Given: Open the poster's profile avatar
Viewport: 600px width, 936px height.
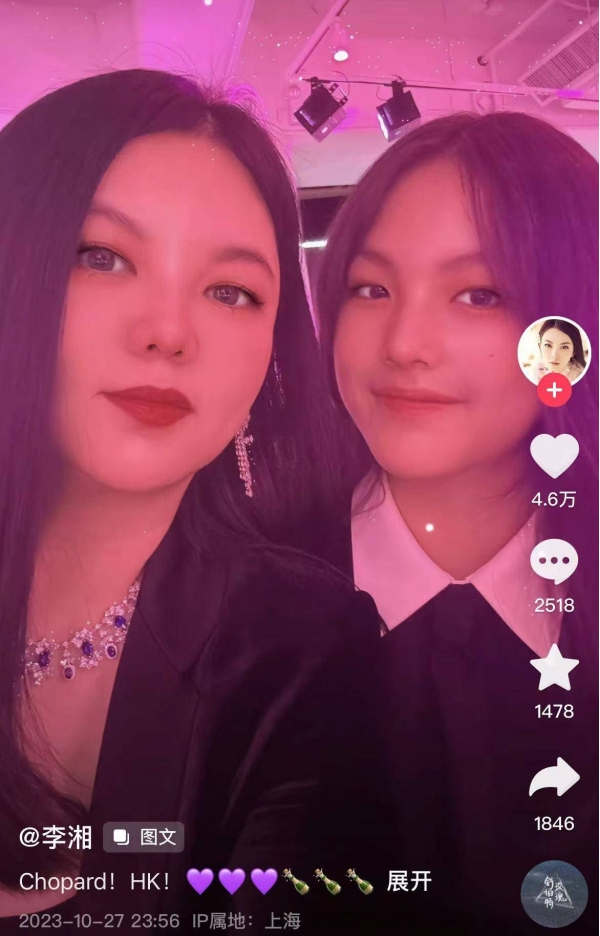Looking at the screenshot, I should tap(553, 350).
